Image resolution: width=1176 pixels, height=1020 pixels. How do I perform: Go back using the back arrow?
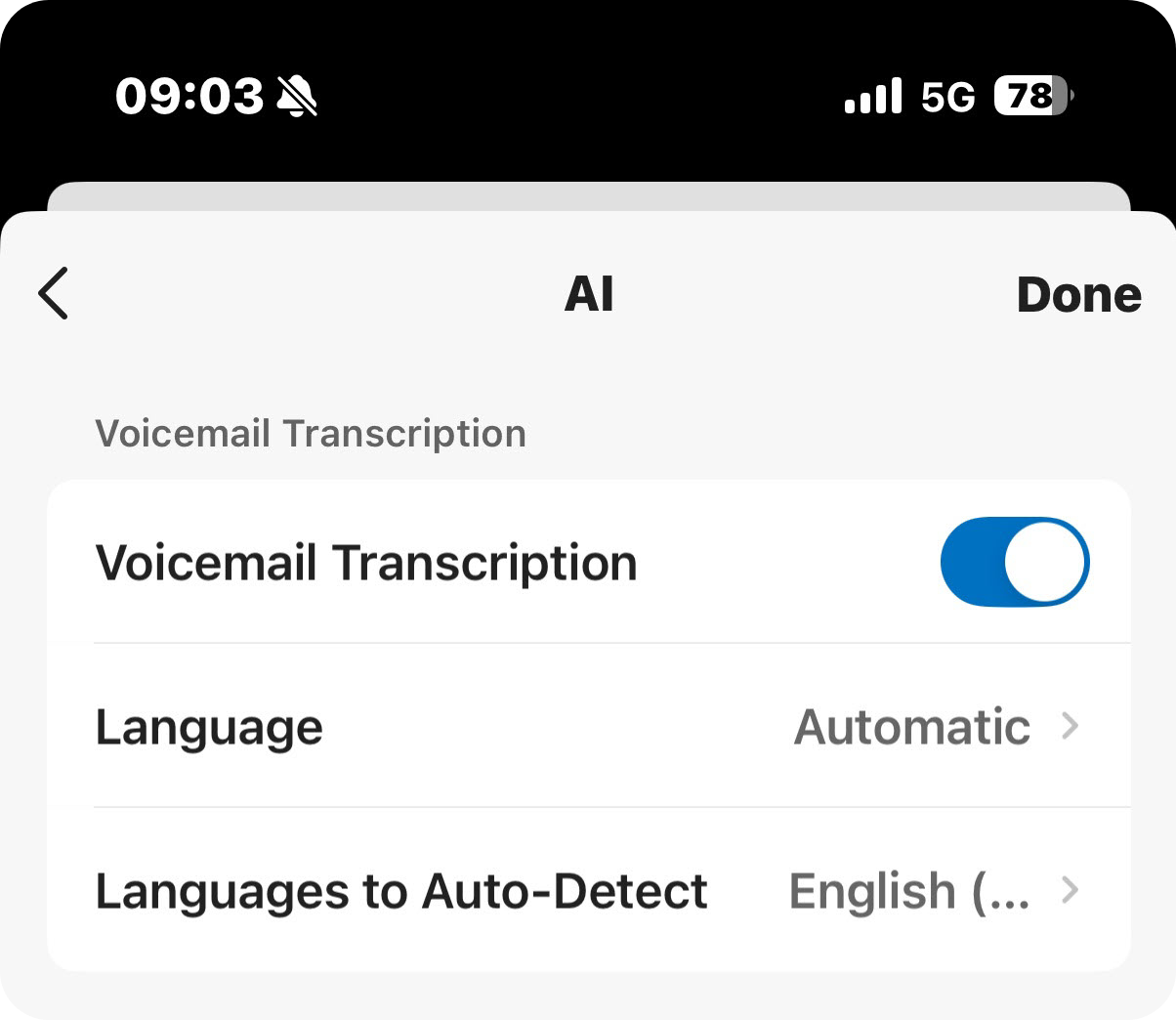(54, 293)
